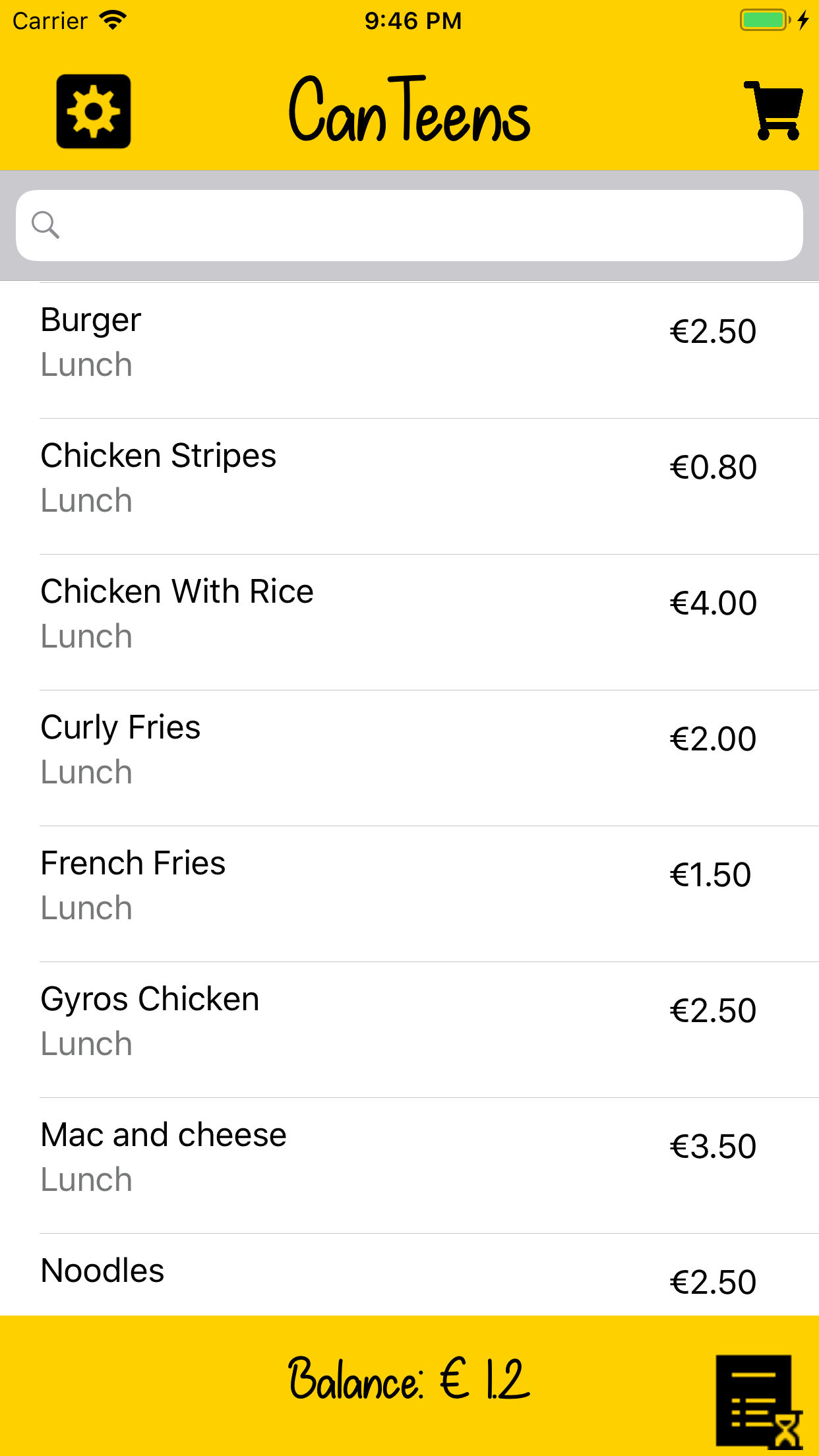Open the shopping cart
The image size is (819, 1456).
(773, 111)
